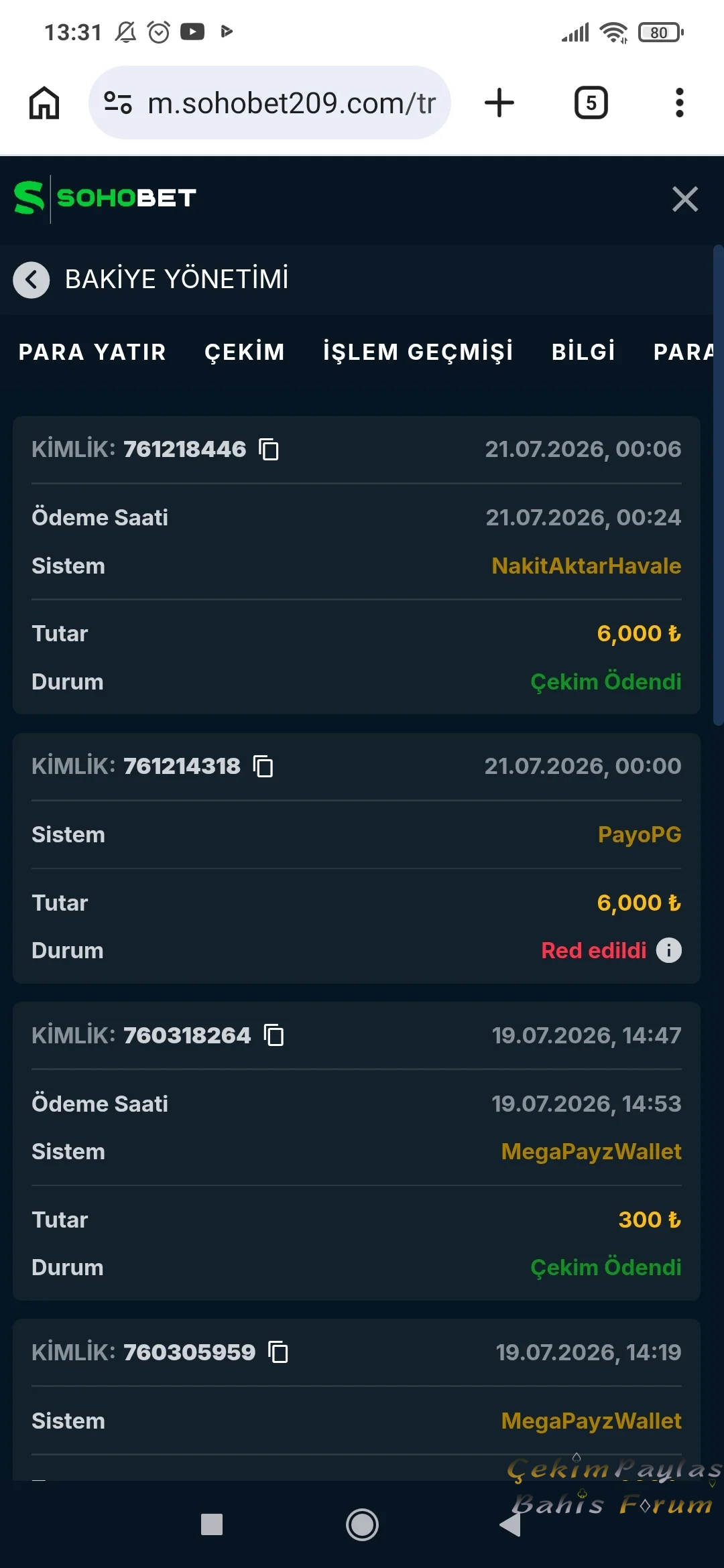Go back from Bakiye Yönetimi
Viewport: 724px width, 1568px height.
pos(32,279)
